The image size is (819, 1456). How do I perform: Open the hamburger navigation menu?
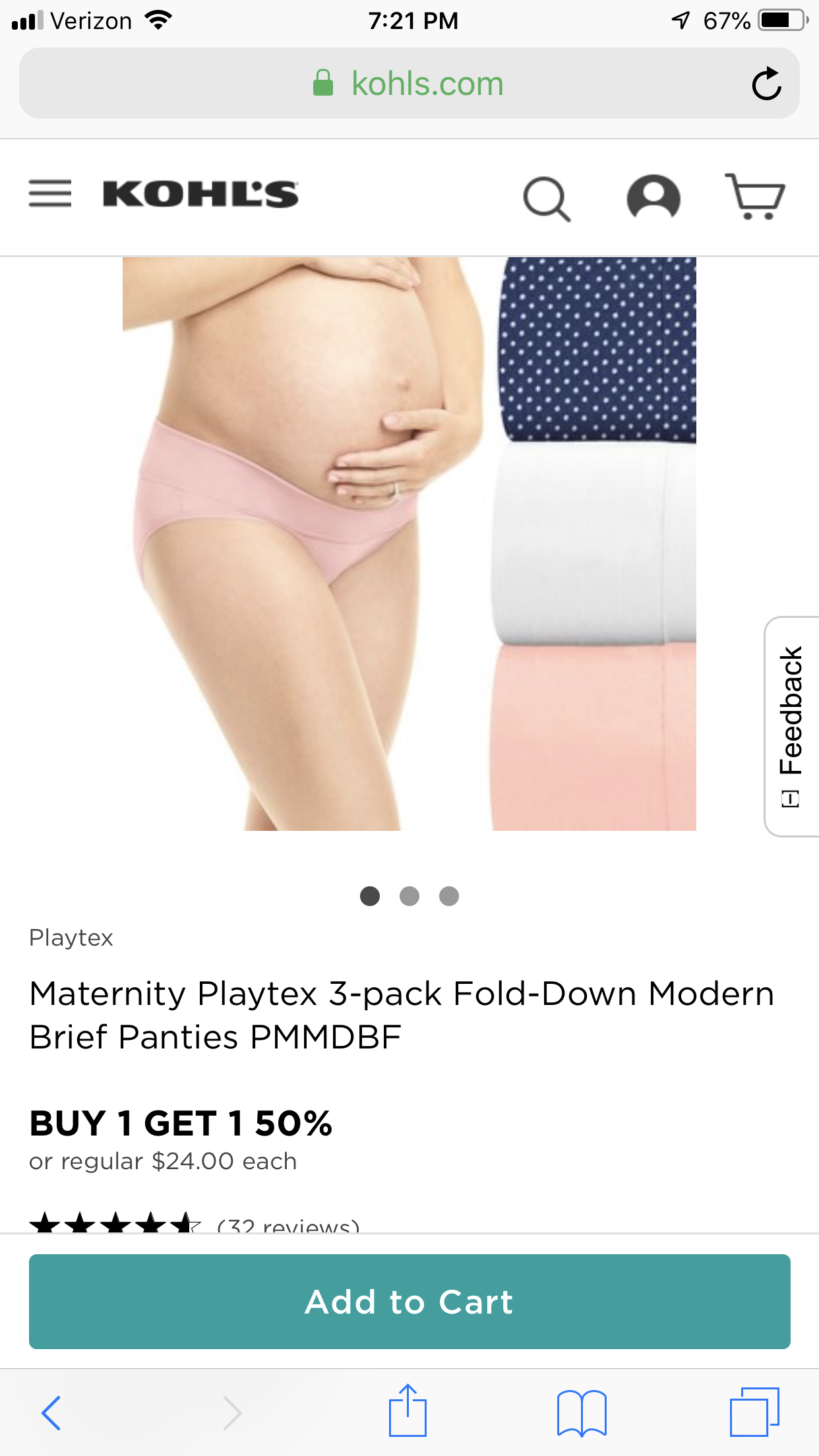pos(50,194)
